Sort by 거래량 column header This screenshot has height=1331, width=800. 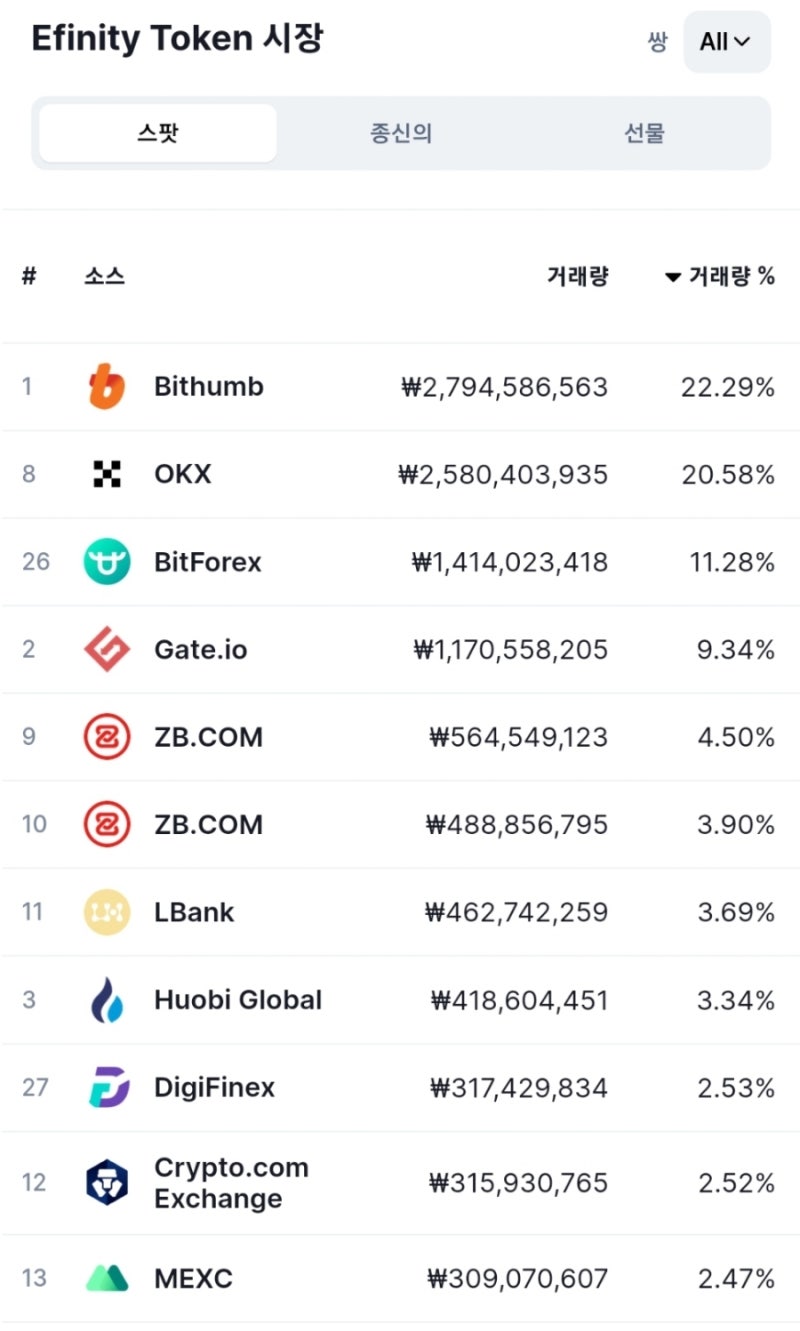pos(577,277)
